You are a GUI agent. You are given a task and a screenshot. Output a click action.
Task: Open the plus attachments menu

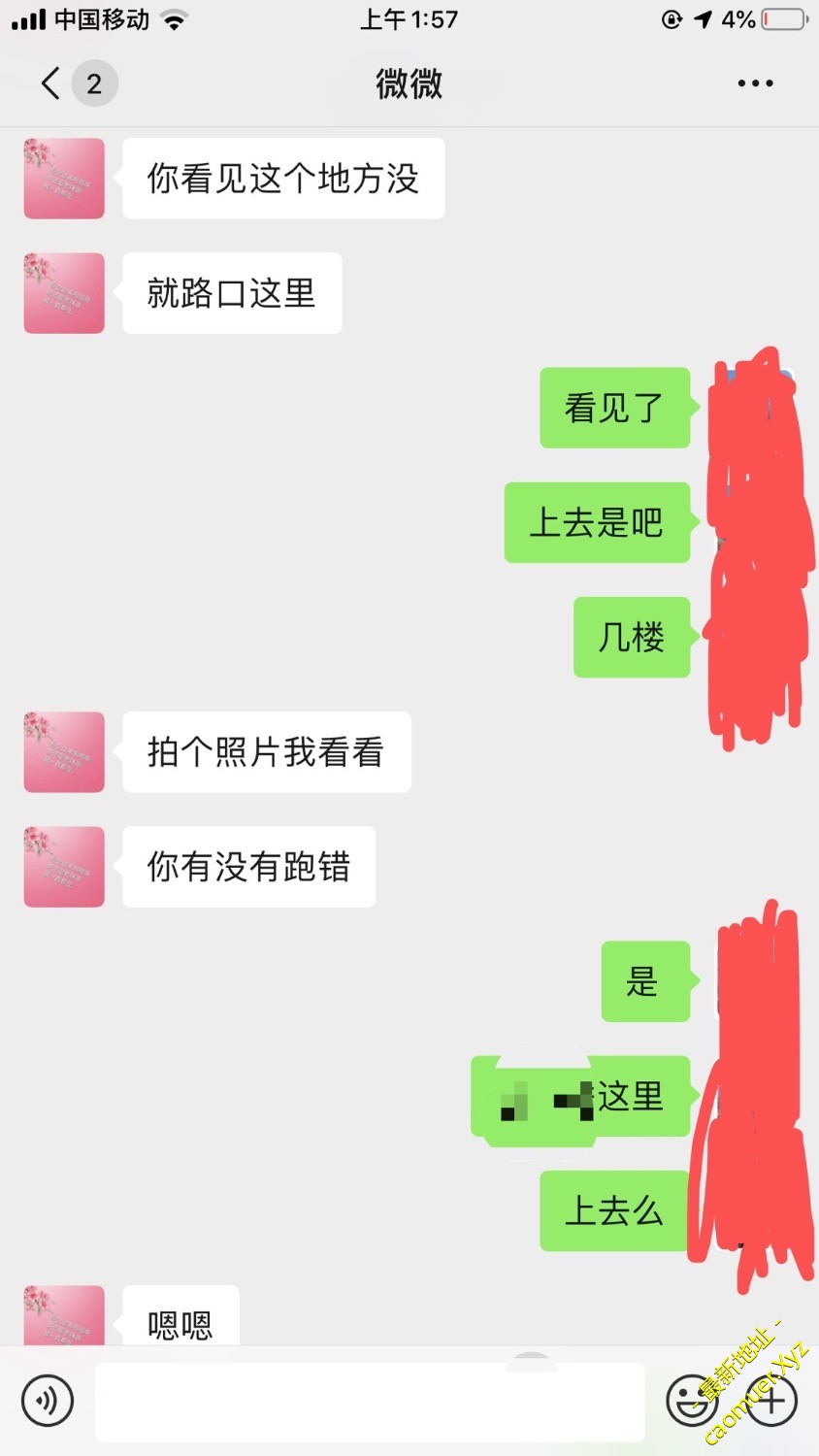[x=772, y=1400]
